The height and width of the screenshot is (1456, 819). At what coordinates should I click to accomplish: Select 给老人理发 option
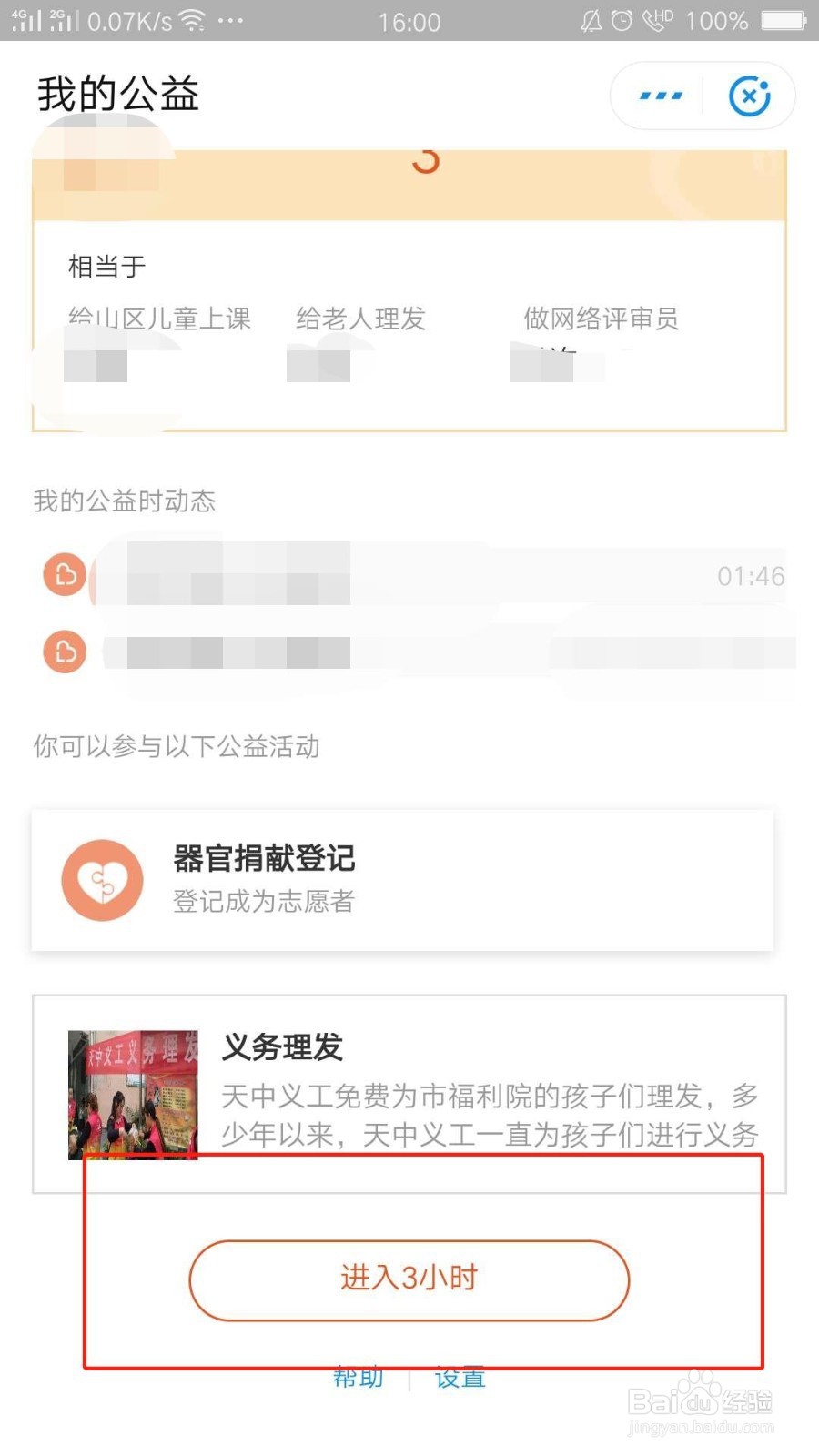pos(360,318)
